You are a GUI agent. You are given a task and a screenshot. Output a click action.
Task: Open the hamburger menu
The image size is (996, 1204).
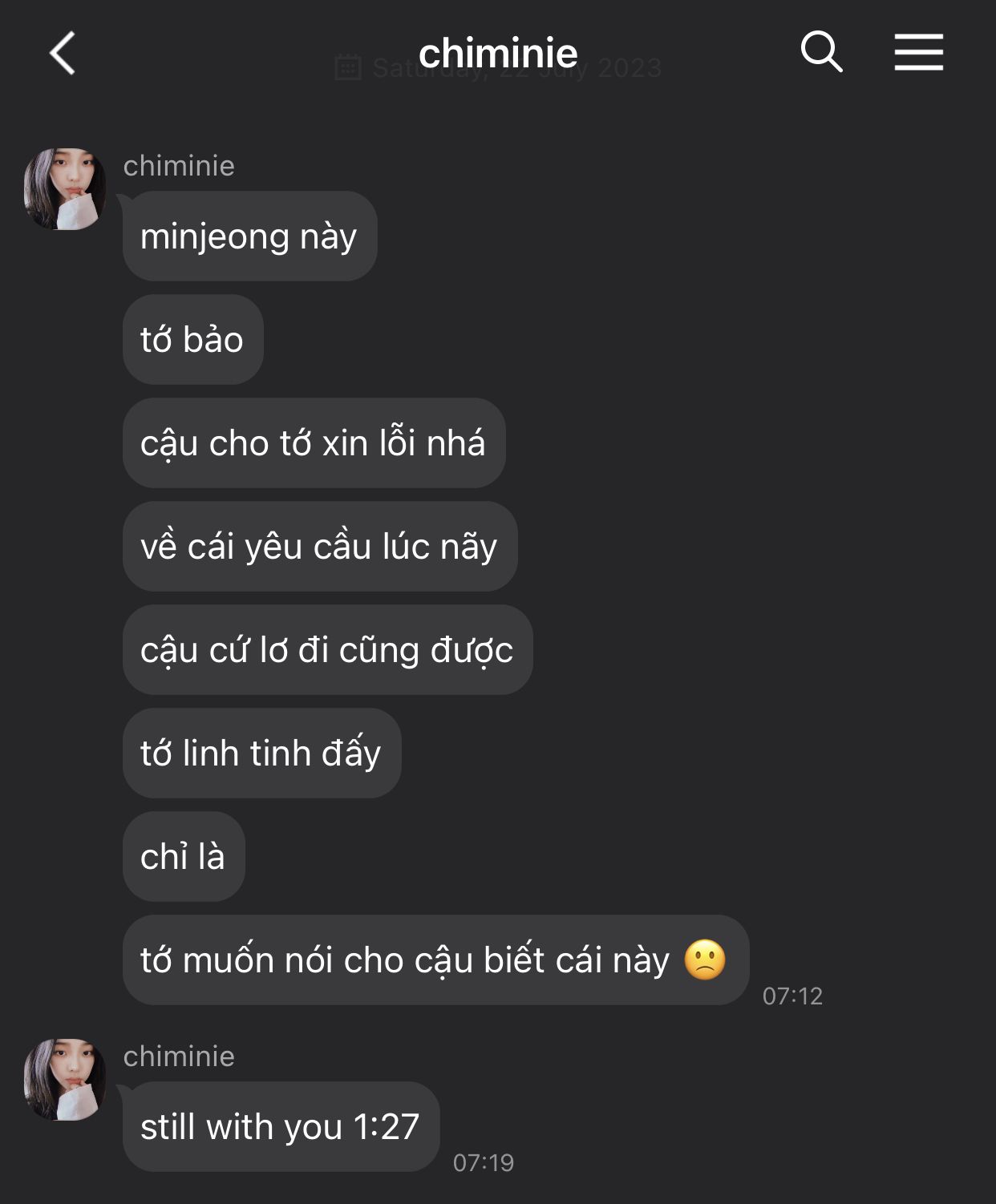pyautogui.click(x=918, y=53)
